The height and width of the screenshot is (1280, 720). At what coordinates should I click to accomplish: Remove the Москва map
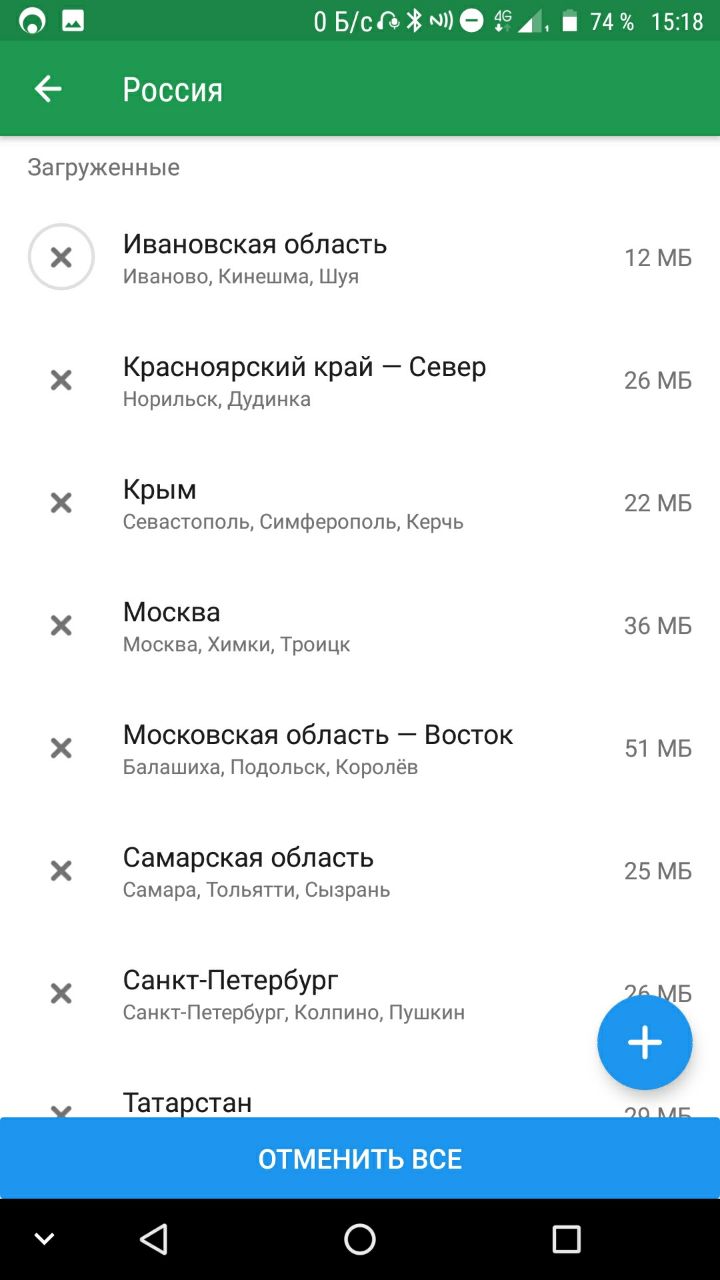click(61, 626)
